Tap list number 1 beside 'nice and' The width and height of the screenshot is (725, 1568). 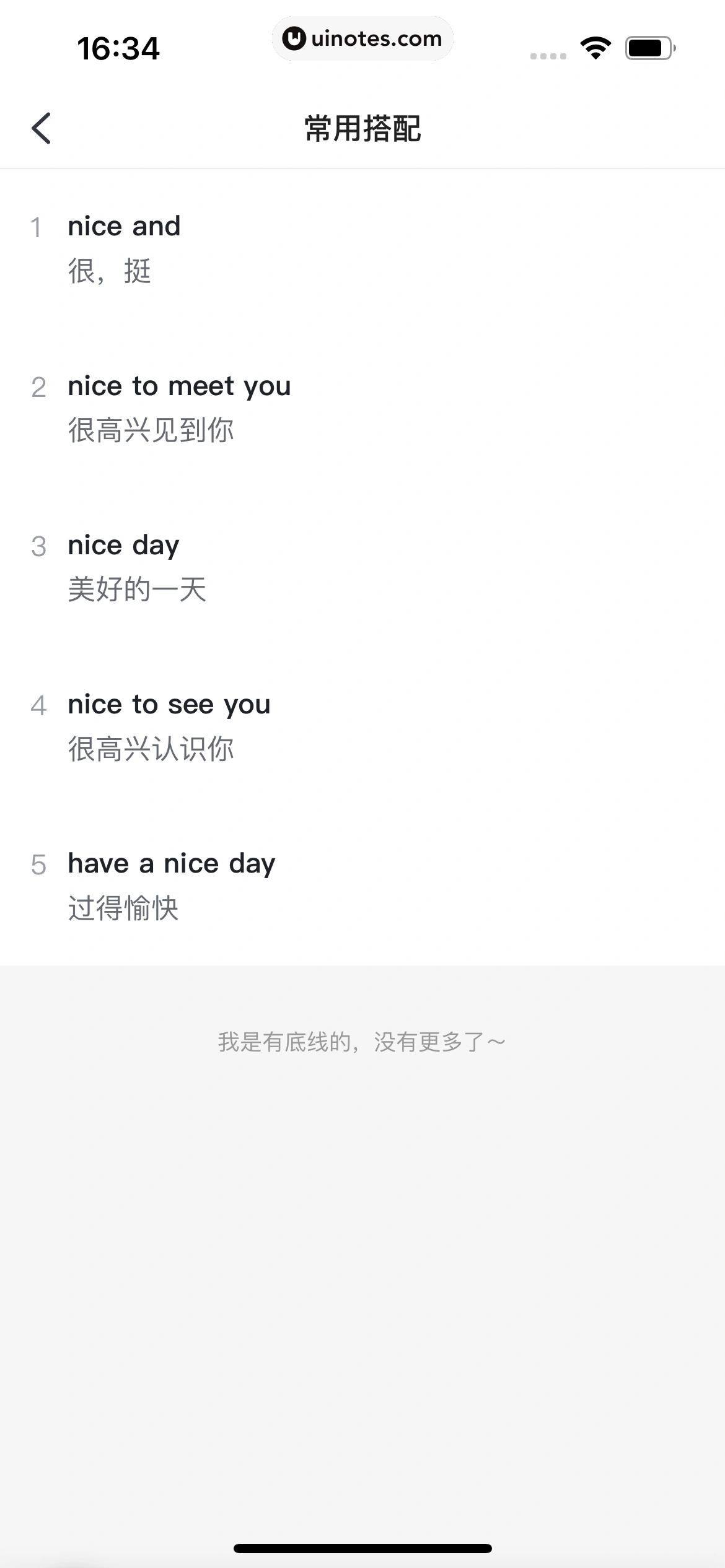[38, 227]
